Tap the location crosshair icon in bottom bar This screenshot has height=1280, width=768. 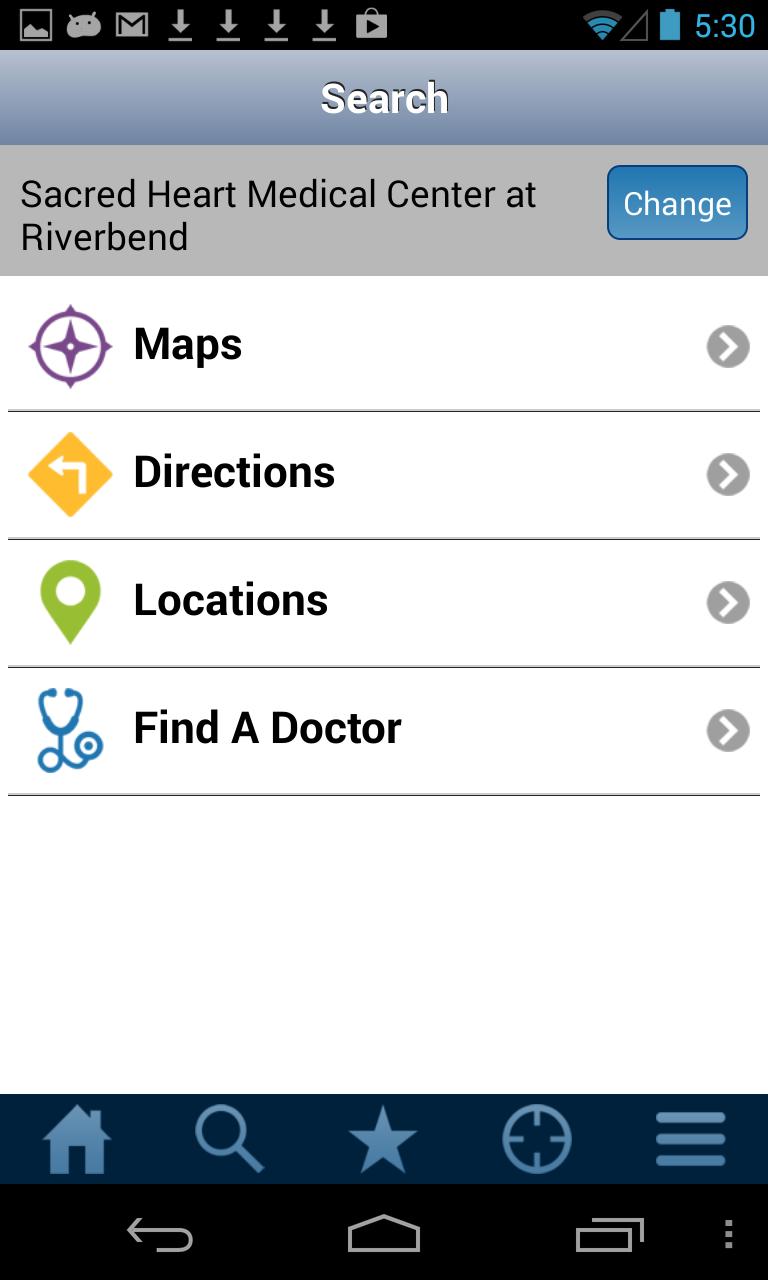pyautogui.click(x=537, y=1138)
